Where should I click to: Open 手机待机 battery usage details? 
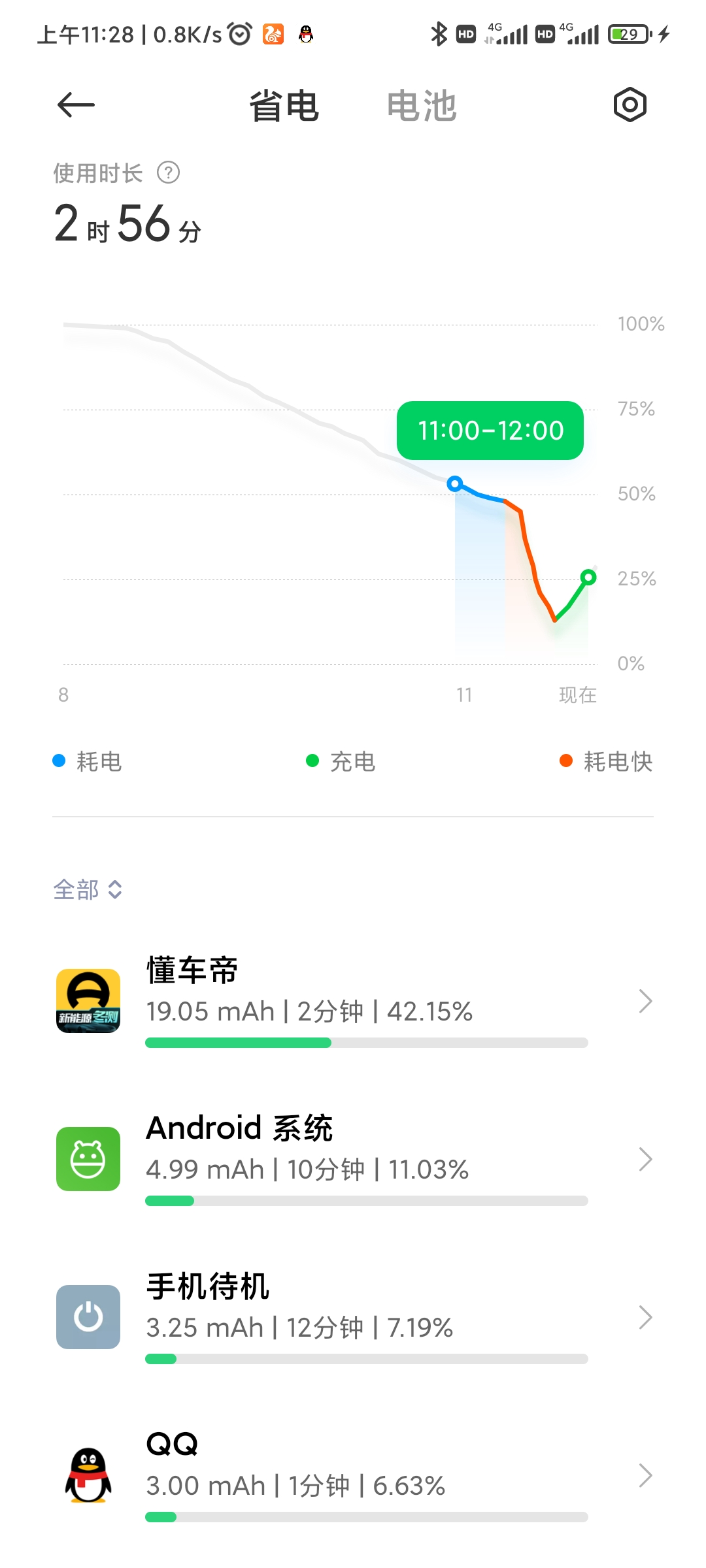pos(353,1317)
